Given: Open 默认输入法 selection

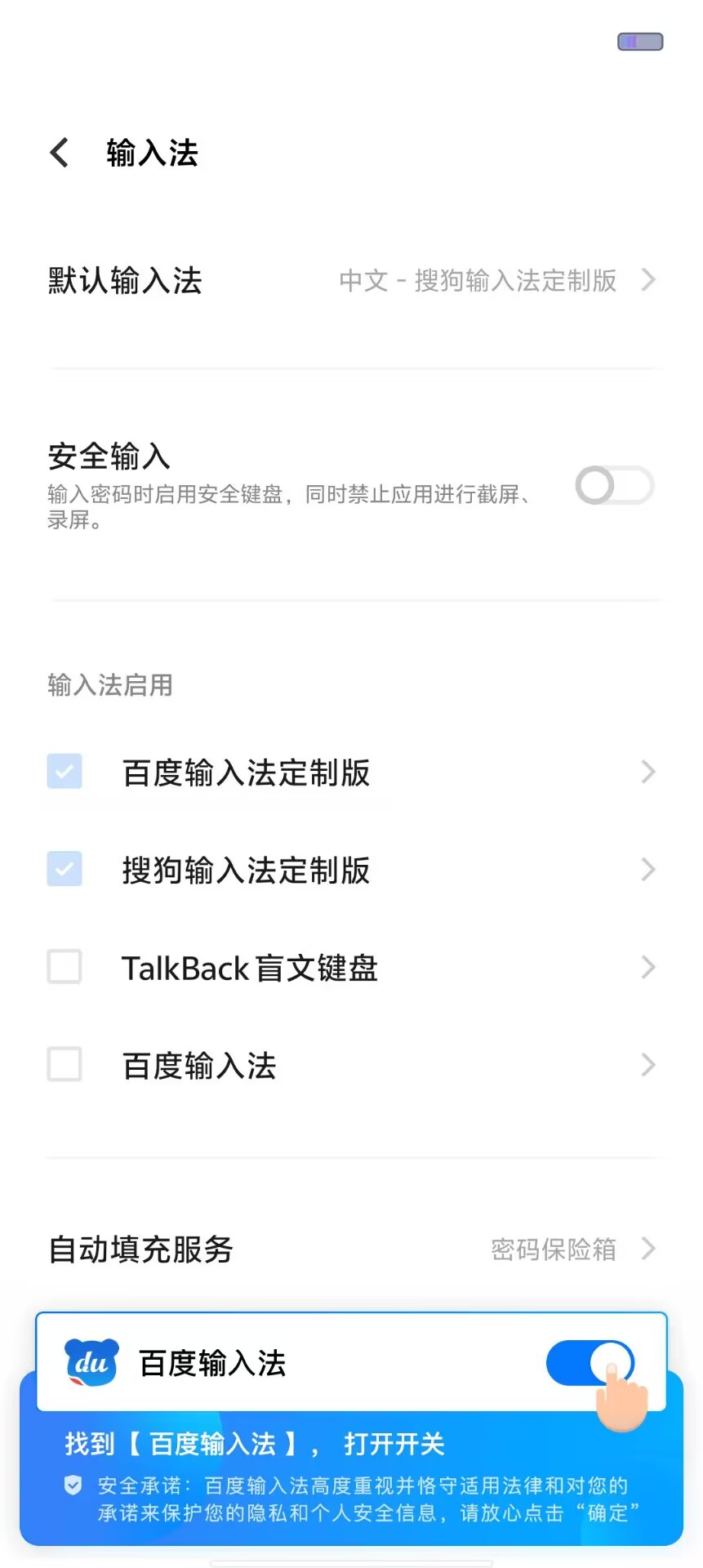Looking at the screenshot, I should 351,281.
